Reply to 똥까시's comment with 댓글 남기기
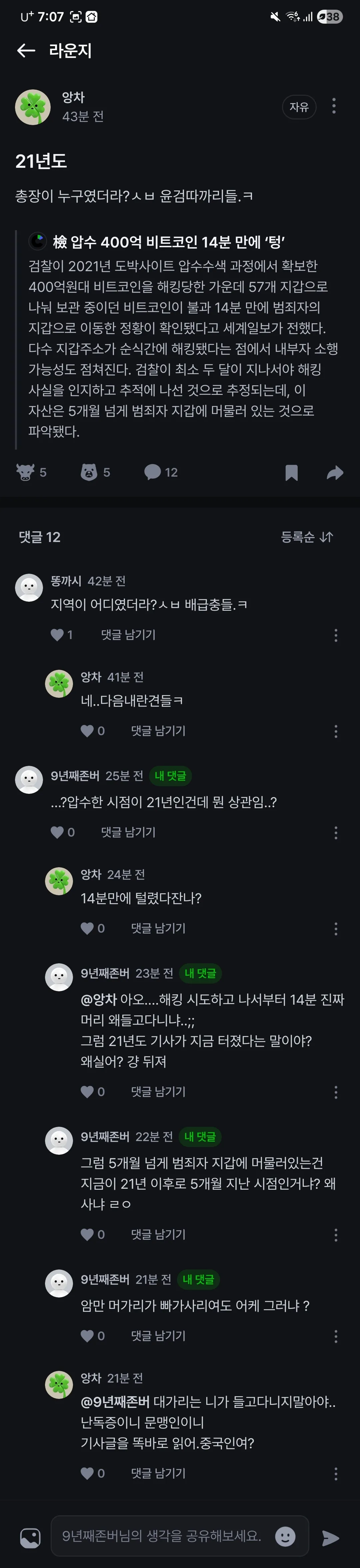This screenshot has height=1568, width=360. pyautogui.click(x=128, y=635)
